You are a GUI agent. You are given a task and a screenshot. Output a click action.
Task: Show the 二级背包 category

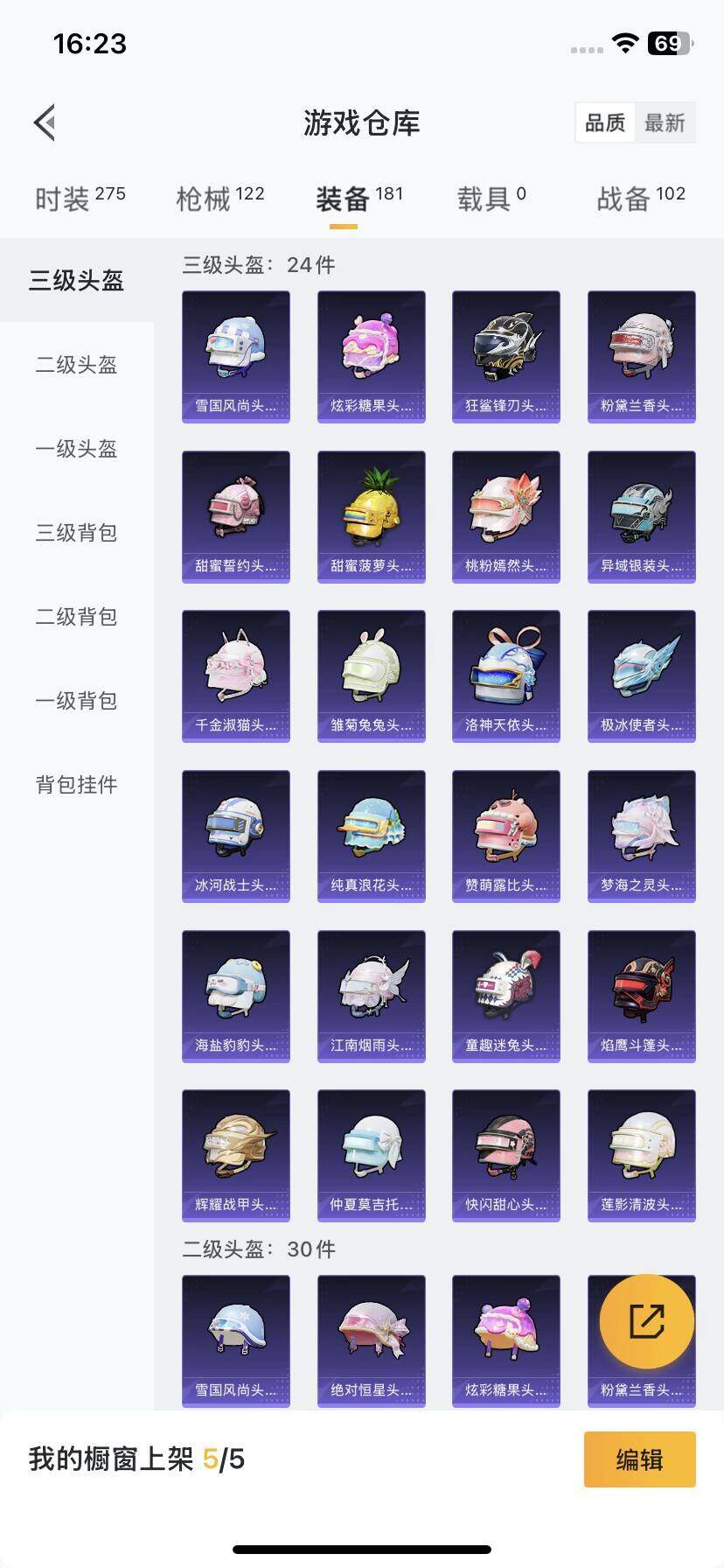77,617
